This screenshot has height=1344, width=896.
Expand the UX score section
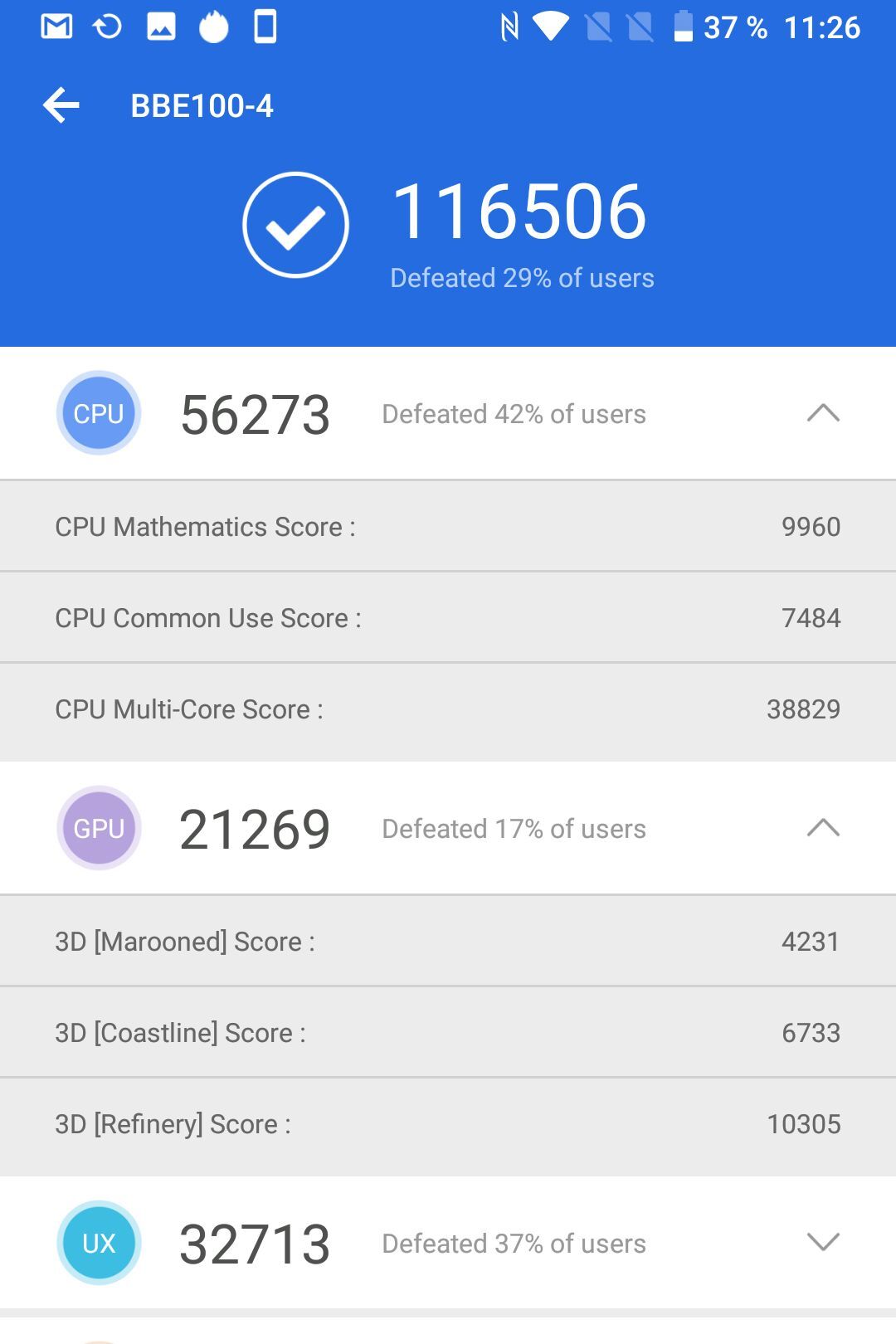823,1242
